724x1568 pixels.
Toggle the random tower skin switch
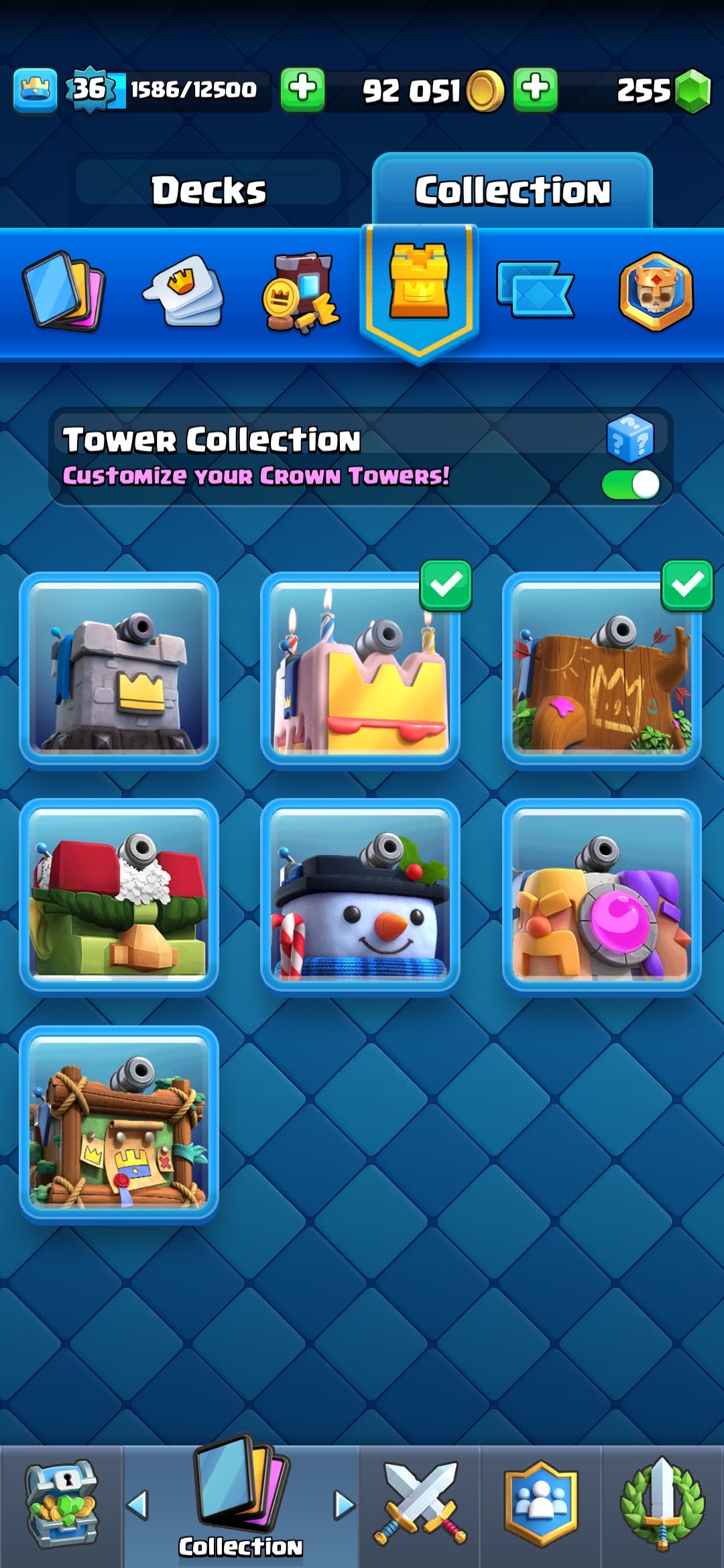[630, 484]
